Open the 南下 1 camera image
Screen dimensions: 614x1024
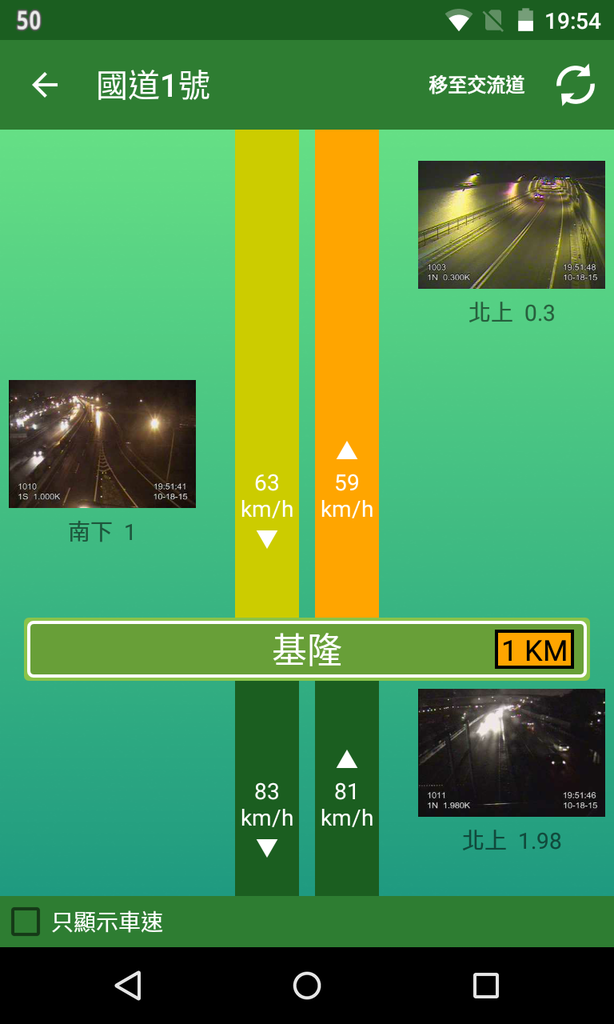(102, 443)
